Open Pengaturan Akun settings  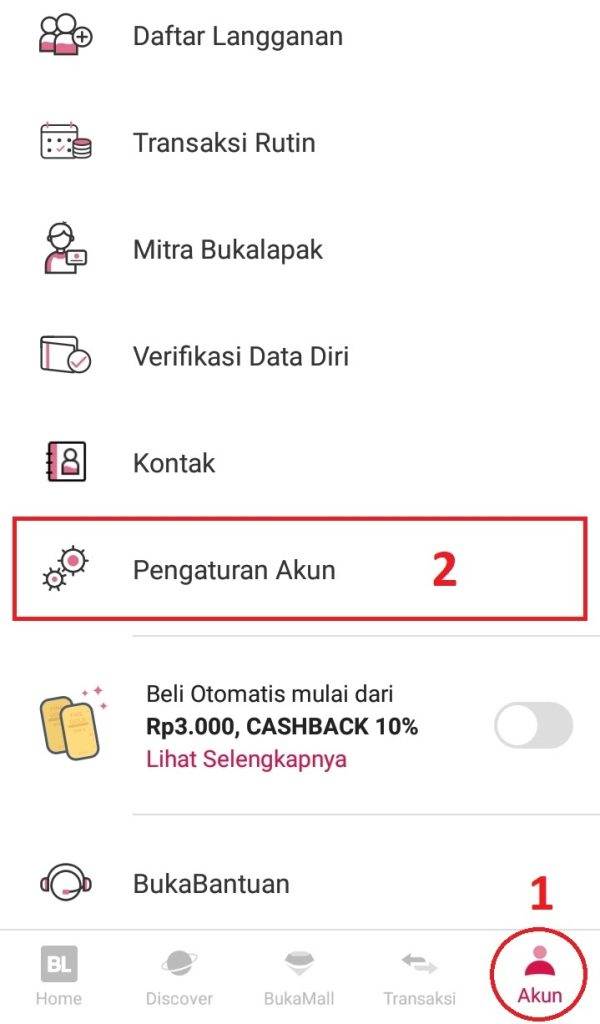(234, 570)
